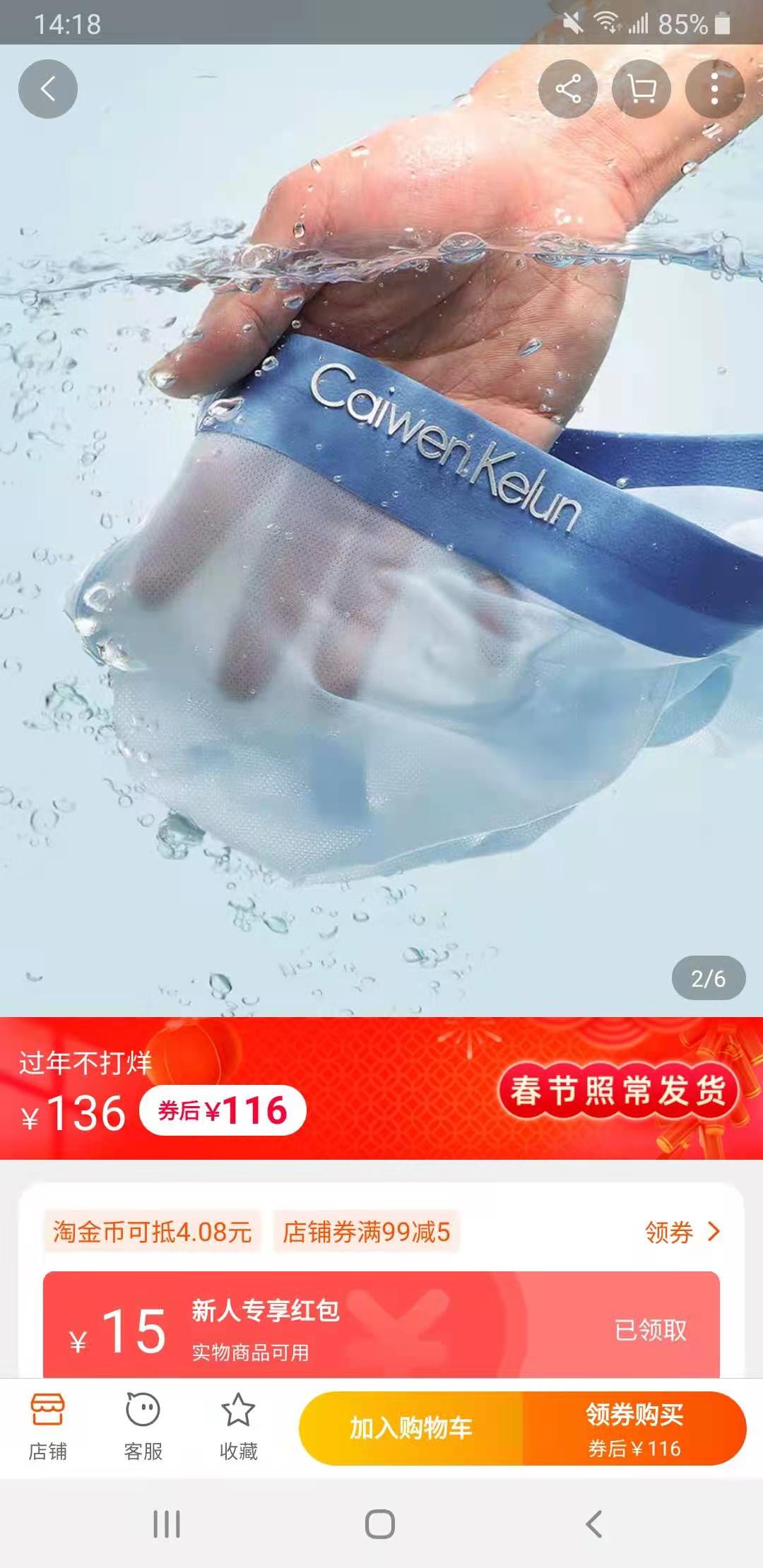The height and width of the screenshot is (1568, 763).
Task: Share this product
Action: [568, 89]
